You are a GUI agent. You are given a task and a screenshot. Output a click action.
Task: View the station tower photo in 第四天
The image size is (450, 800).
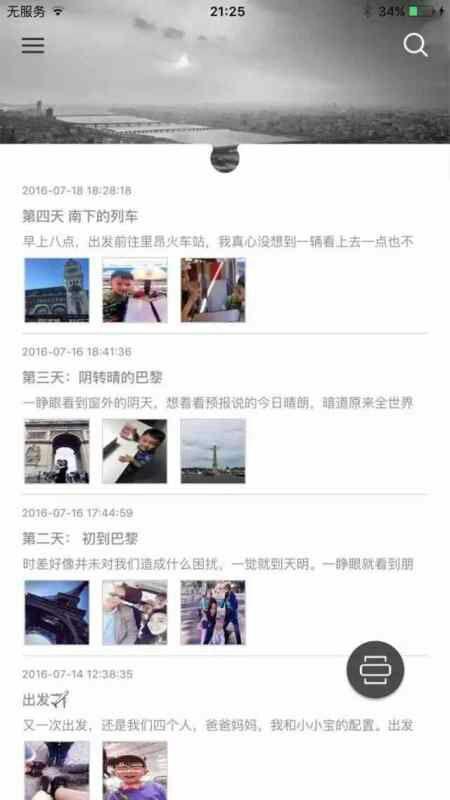pyautogui.click(x=57, y=290)
